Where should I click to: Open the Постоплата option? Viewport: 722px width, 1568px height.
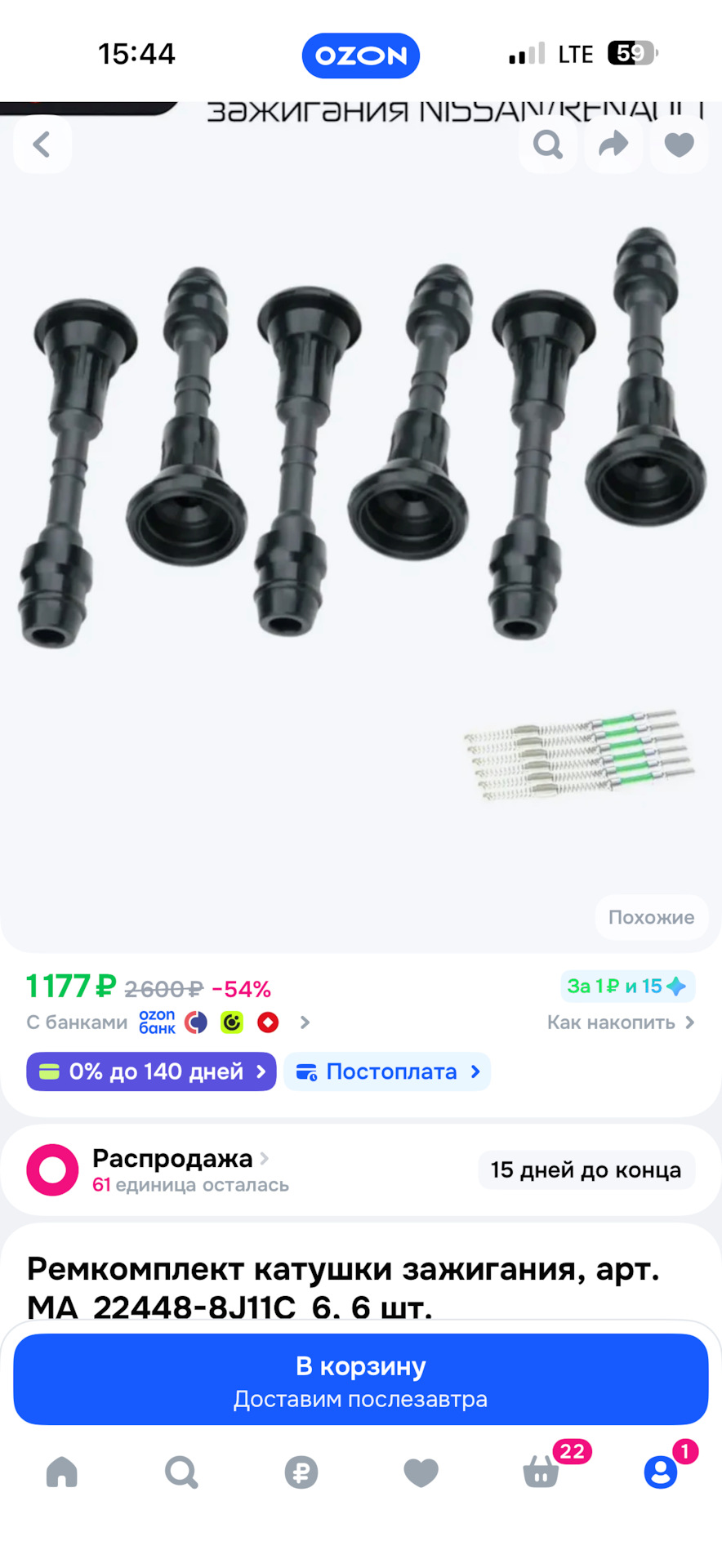click(x=387, y=1071)
